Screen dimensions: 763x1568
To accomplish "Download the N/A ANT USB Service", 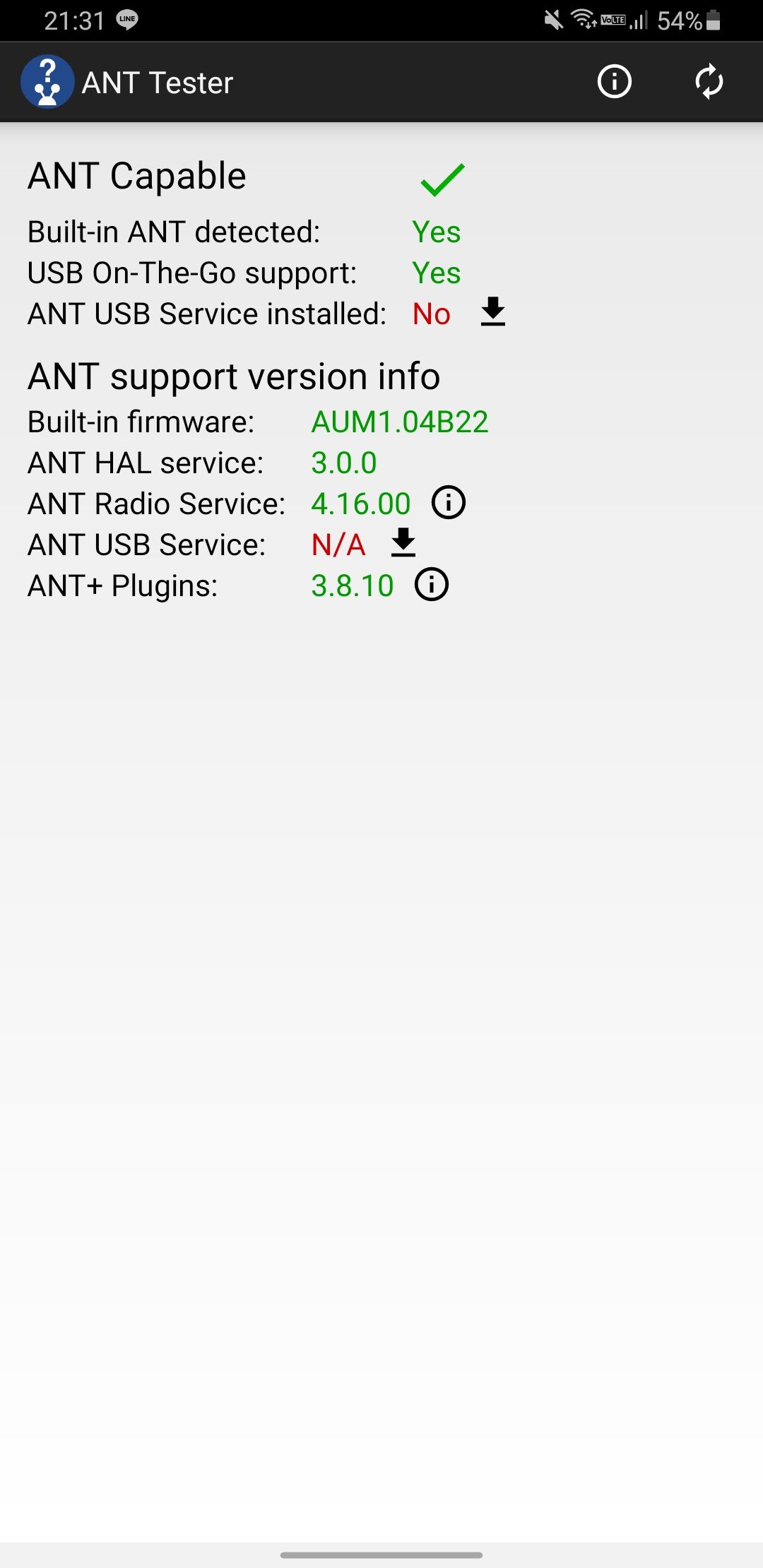I will pos(403,543).
